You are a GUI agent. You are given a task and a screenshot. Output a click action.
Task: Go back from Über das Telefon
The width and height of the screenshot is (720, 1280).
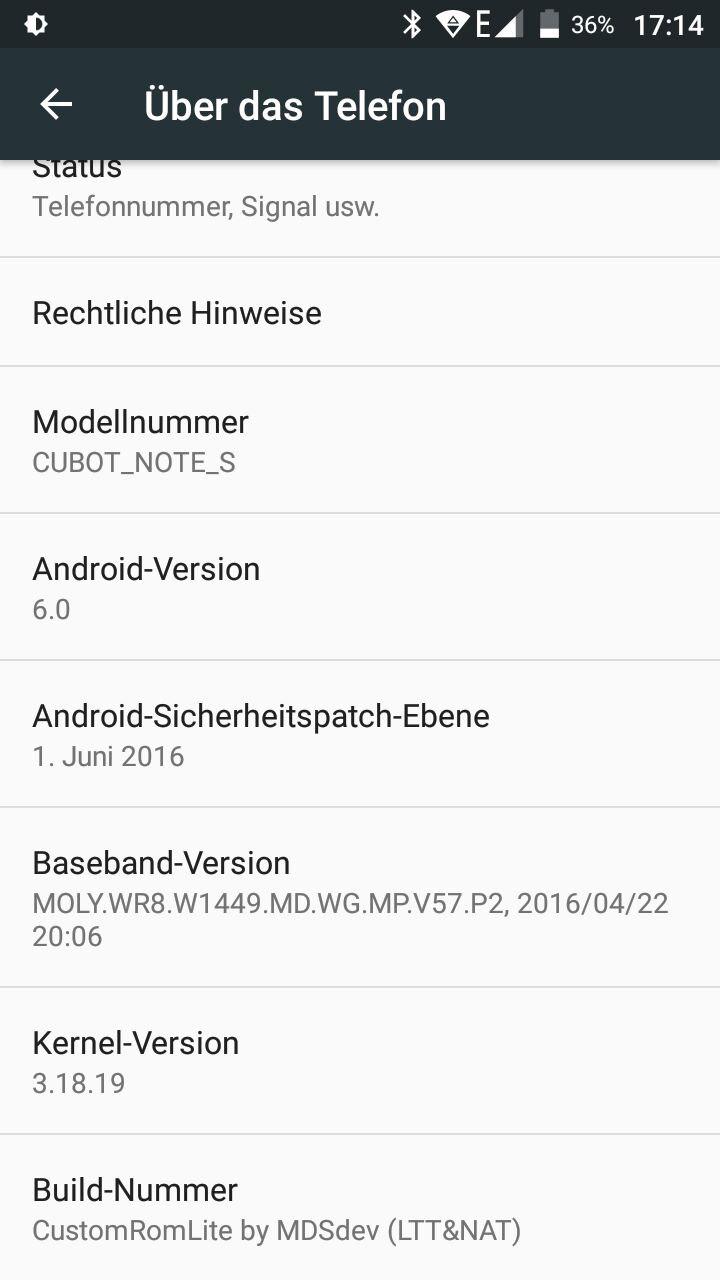click(x=56, y=105)
